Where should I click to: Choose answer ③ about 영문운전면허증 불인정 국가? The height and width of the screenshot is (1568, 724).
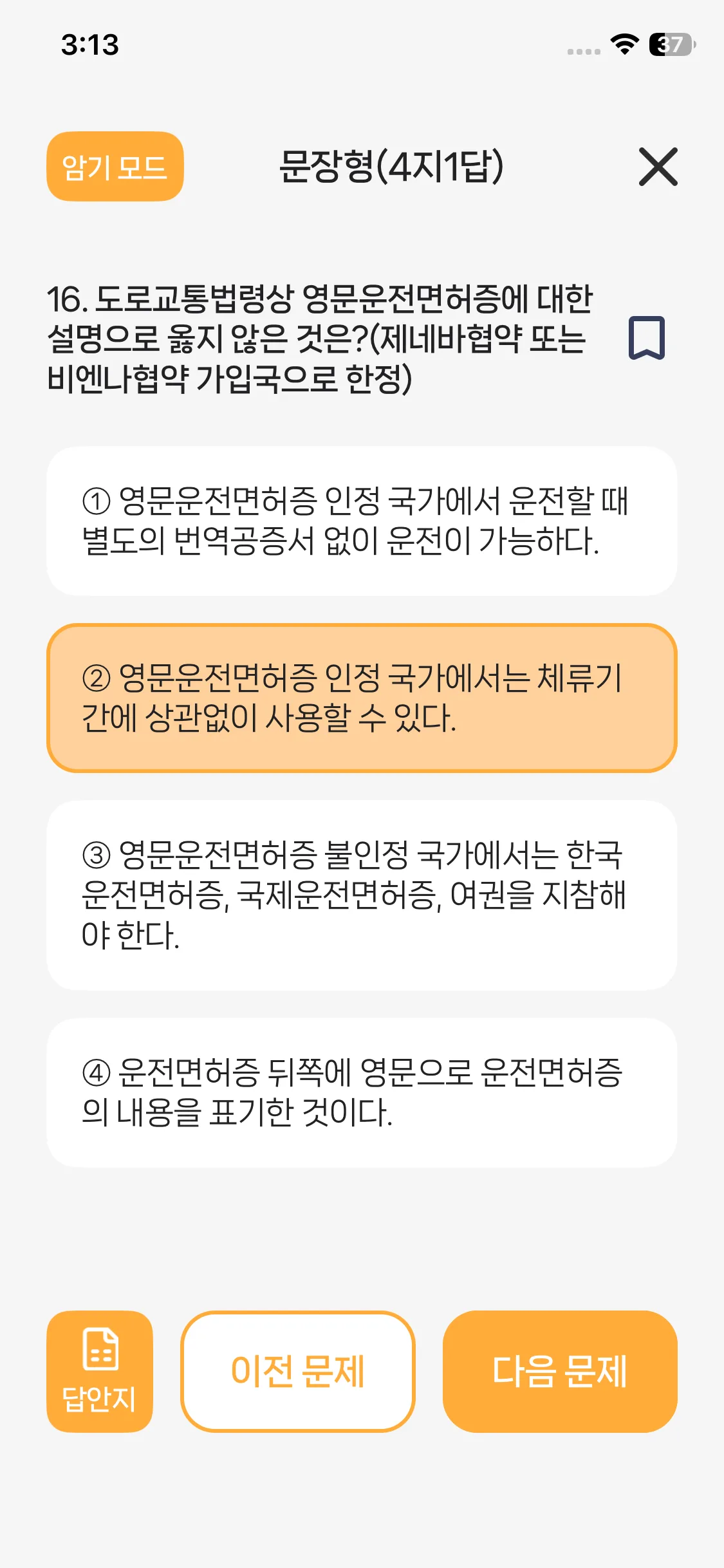click(362, 895)
